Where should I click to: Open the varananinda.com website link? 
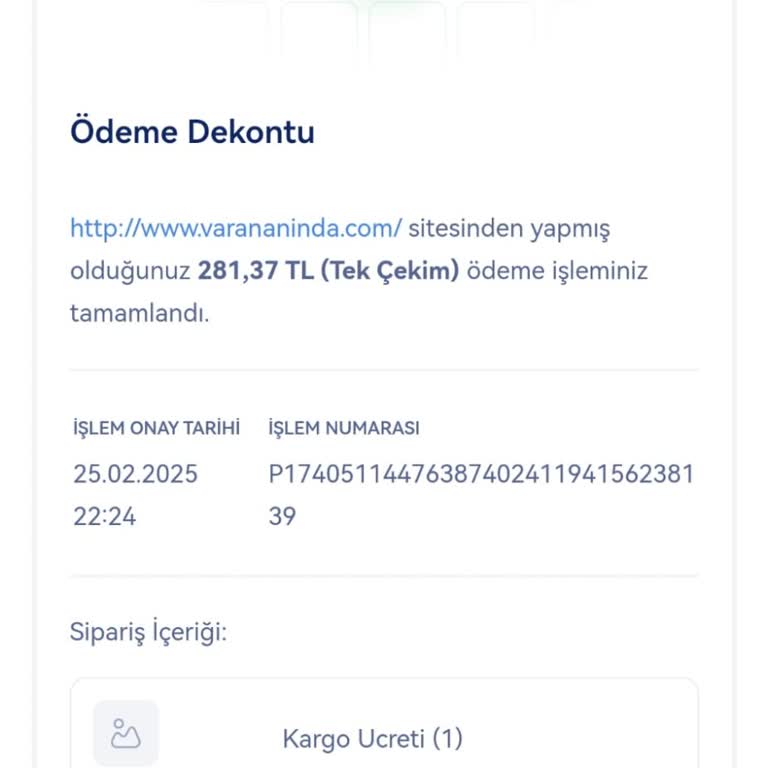[236, 228]
